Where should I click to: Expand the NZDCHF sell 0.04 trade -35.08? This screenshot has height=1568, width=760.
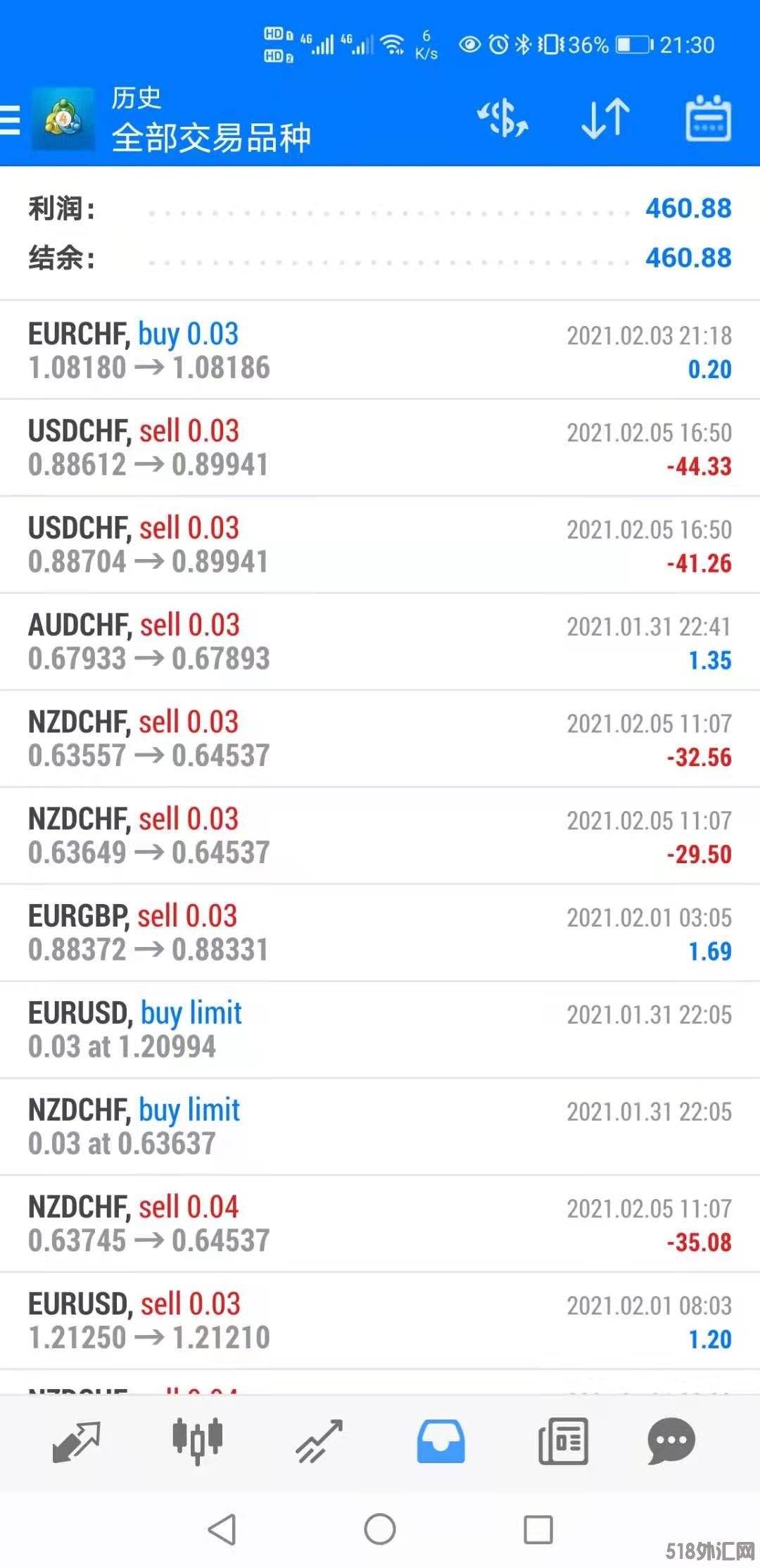(380, 1224)
